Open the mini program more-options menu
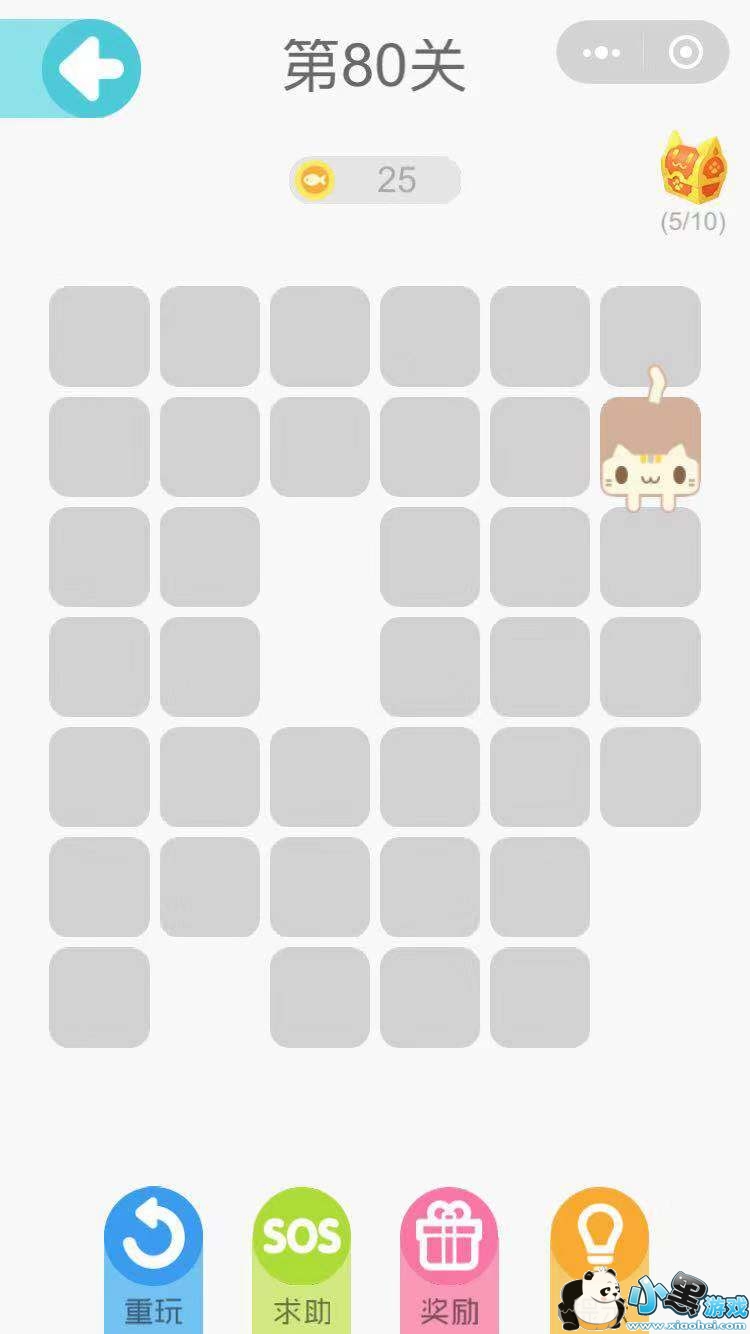 pyautogui.click(x=601, y=53)
